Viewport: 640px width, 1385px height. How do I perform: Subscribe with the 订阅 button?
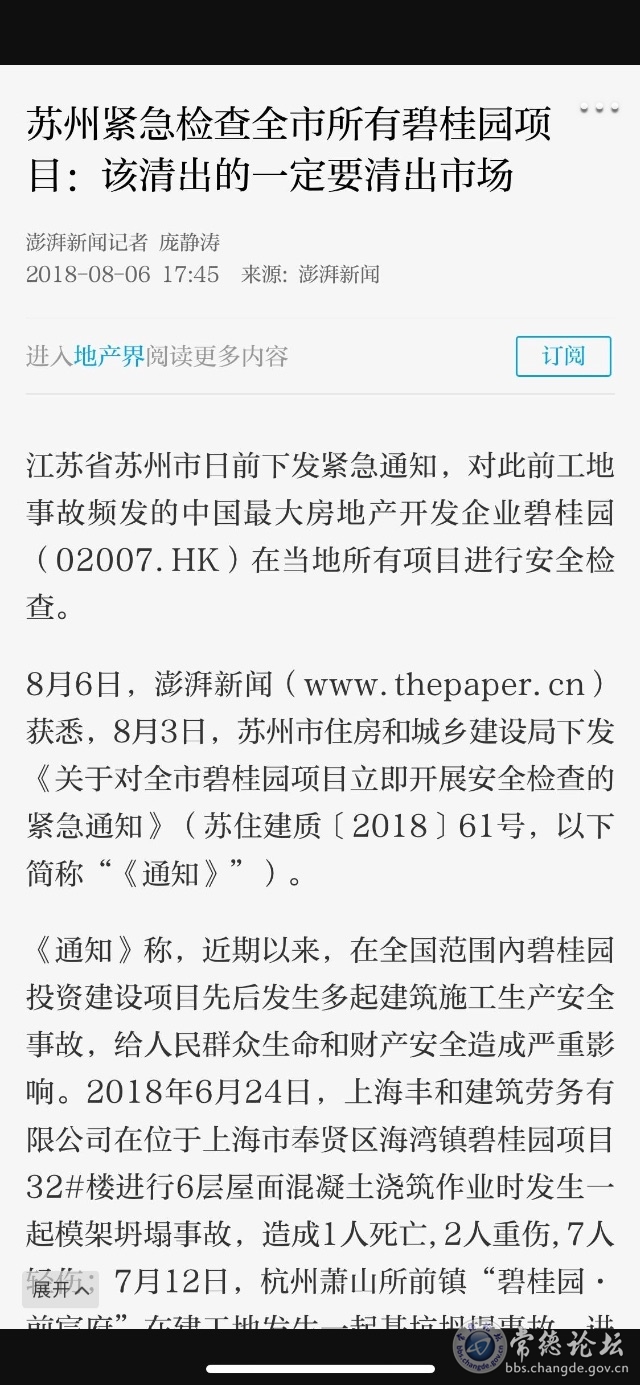coord(563,356)
